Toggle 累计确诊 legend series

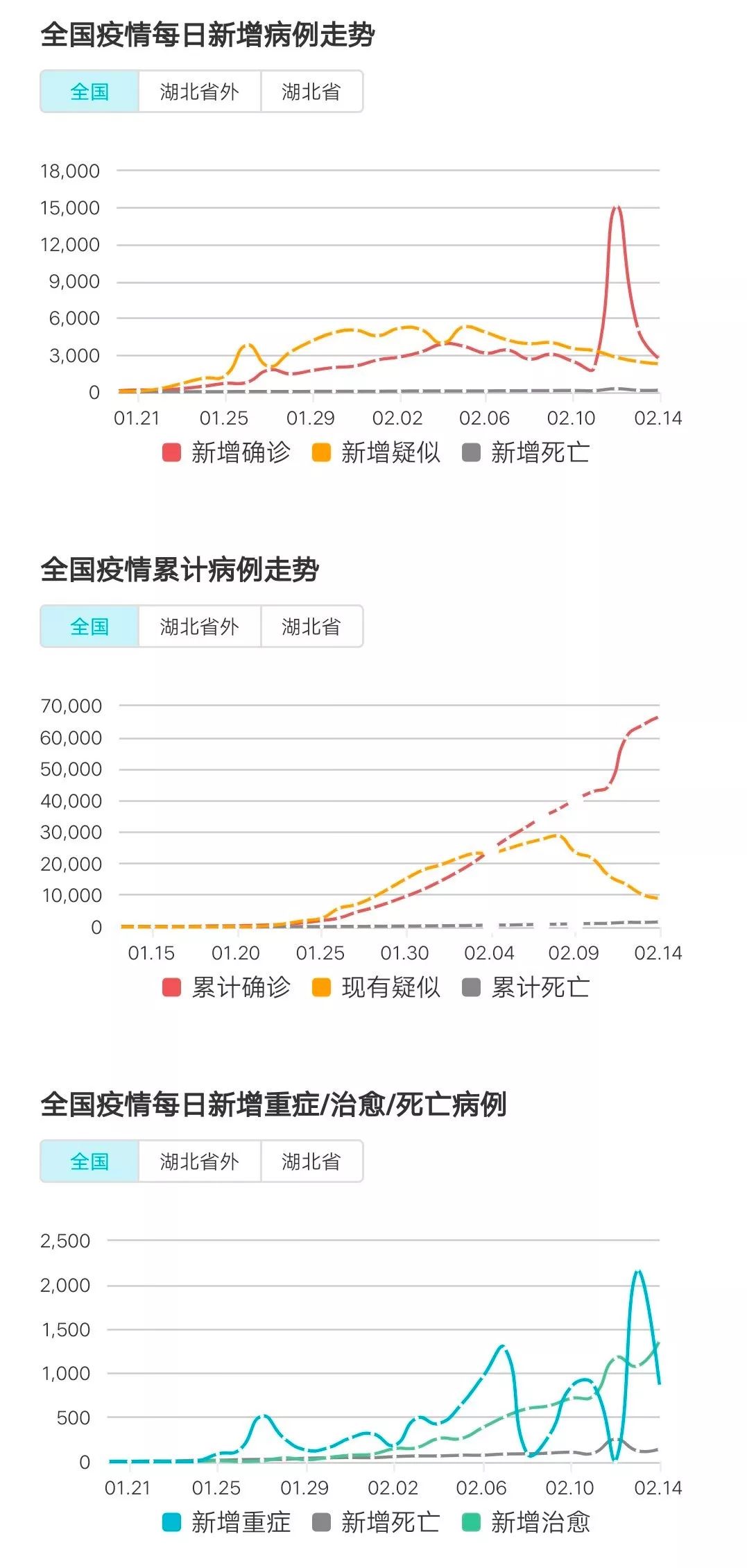(227, 987)
